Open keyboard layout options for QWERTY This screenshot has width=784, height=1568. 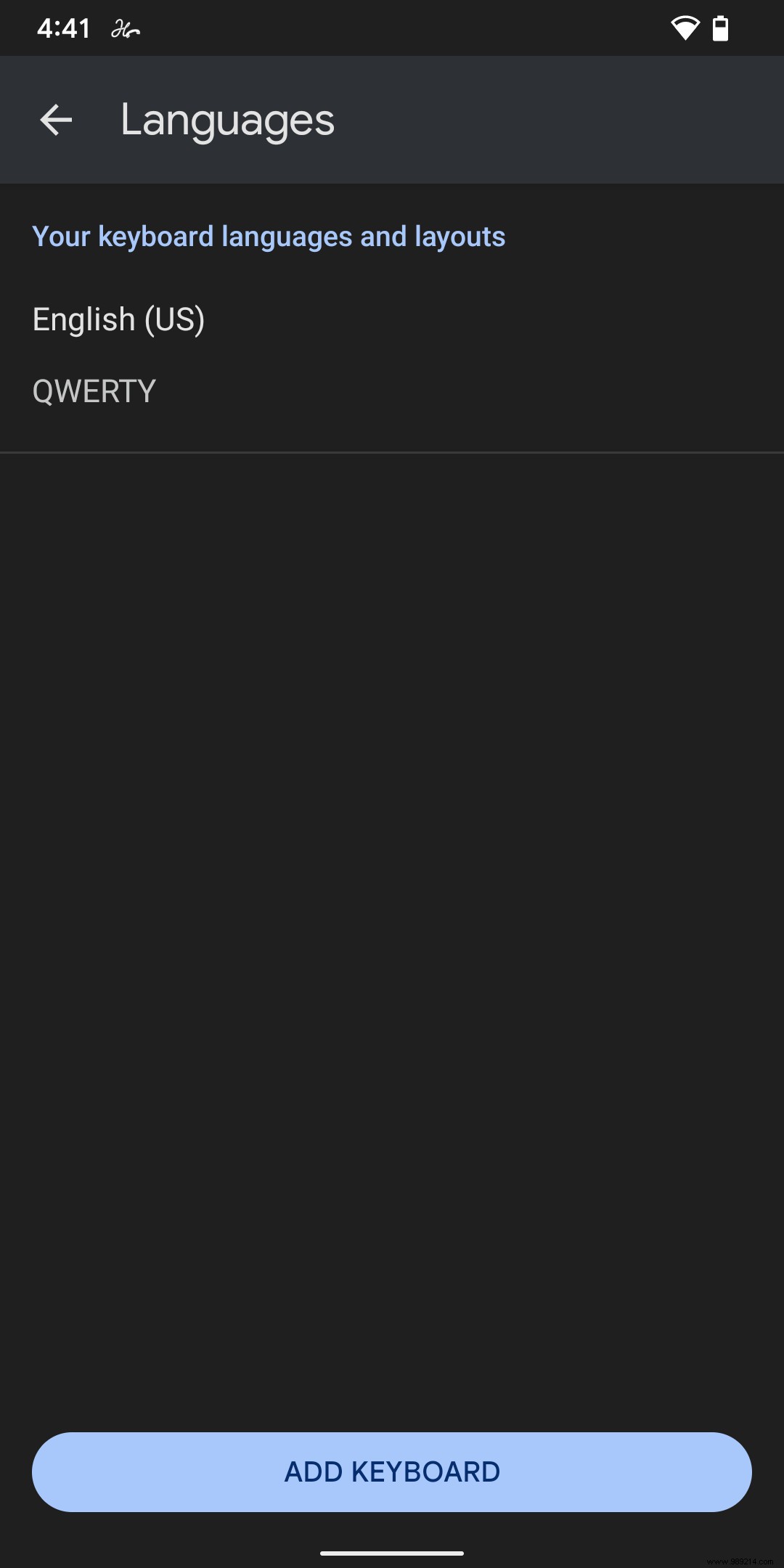click(x=94, y=390)
